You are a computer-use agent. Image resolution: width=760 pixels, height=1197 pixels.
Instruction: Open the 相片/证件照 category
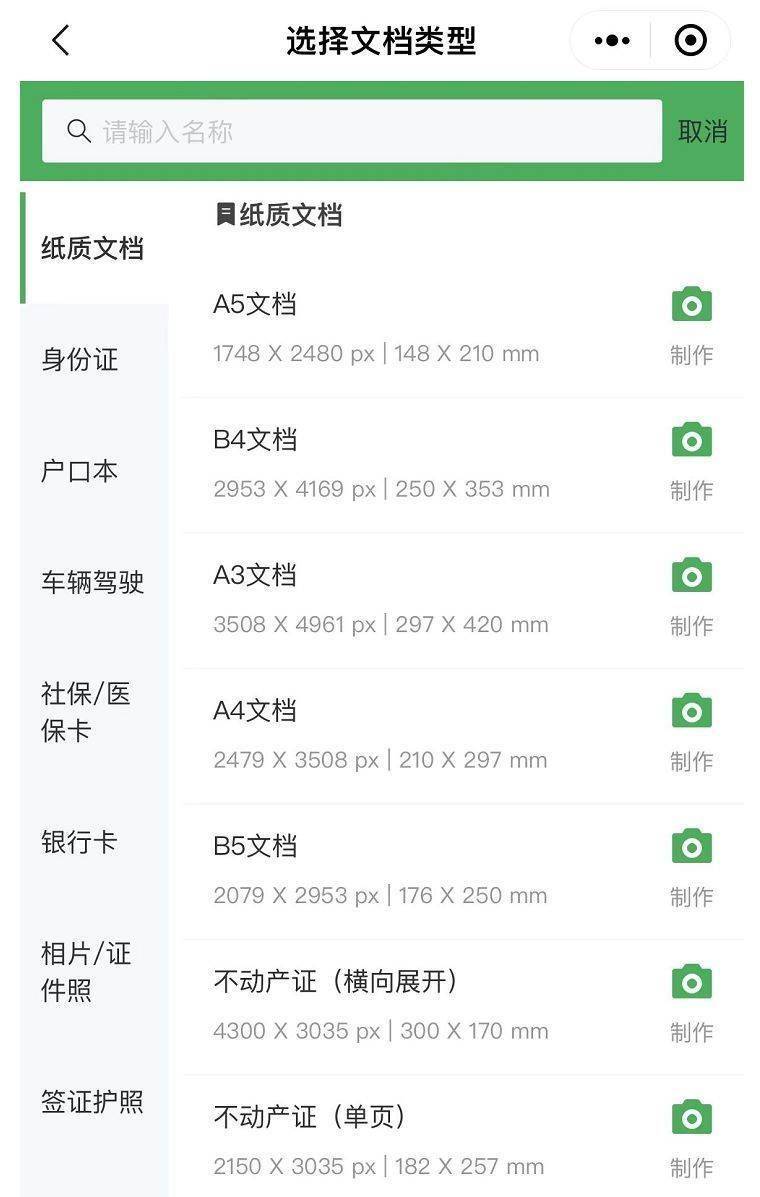point(86,972)
